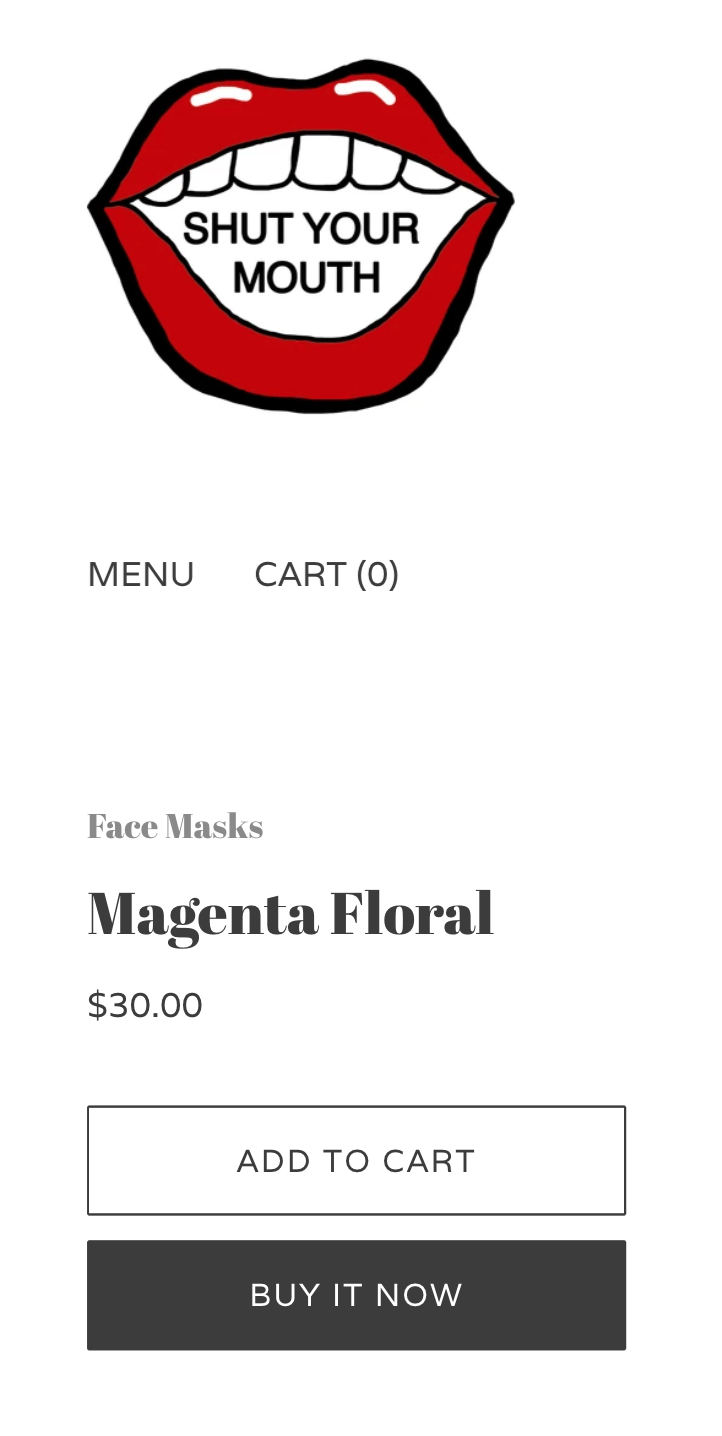Tap the Buy It Now button
The image size is (722, 1436).
click(356, 1295)
